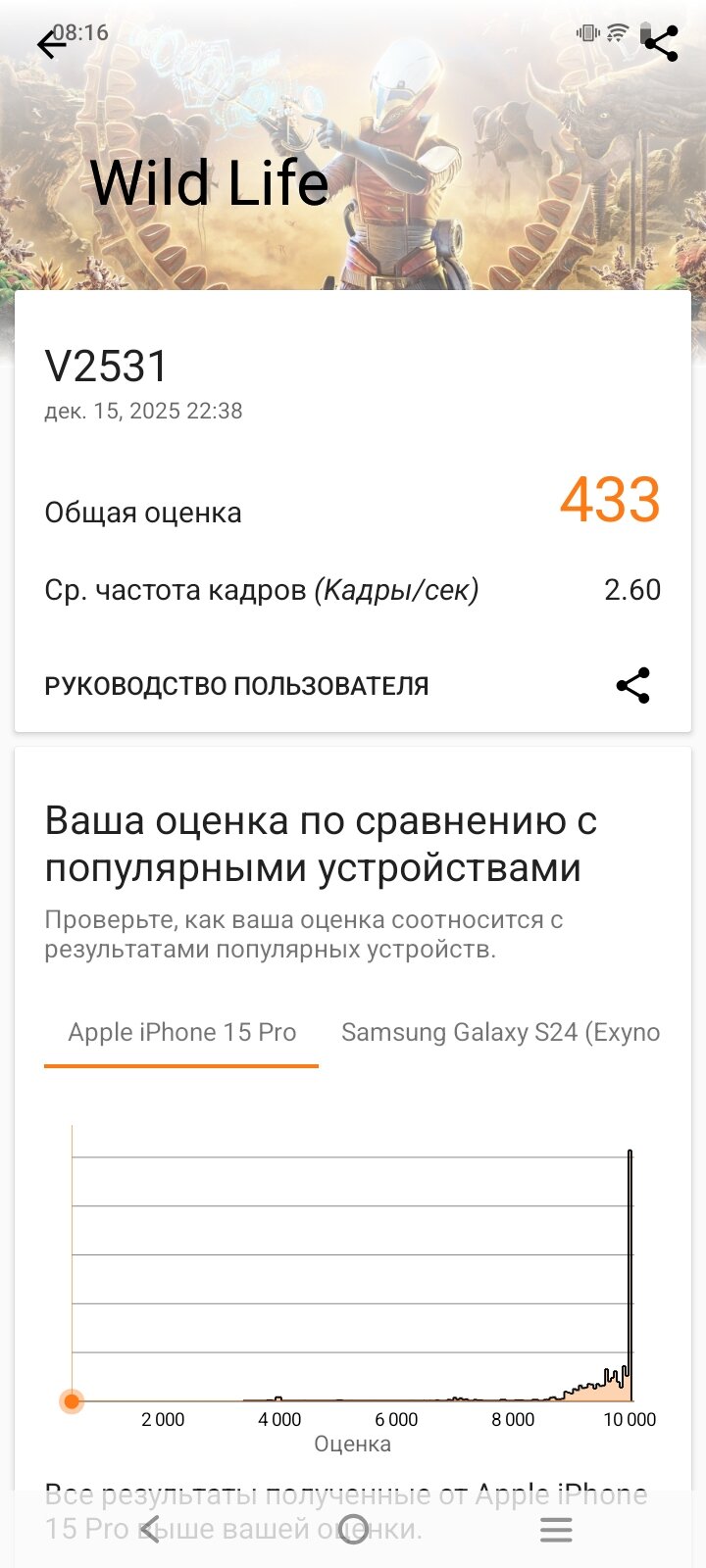Share the V2531 score card
Viewport: 706px width, 1568px height.
coord(633,686)
